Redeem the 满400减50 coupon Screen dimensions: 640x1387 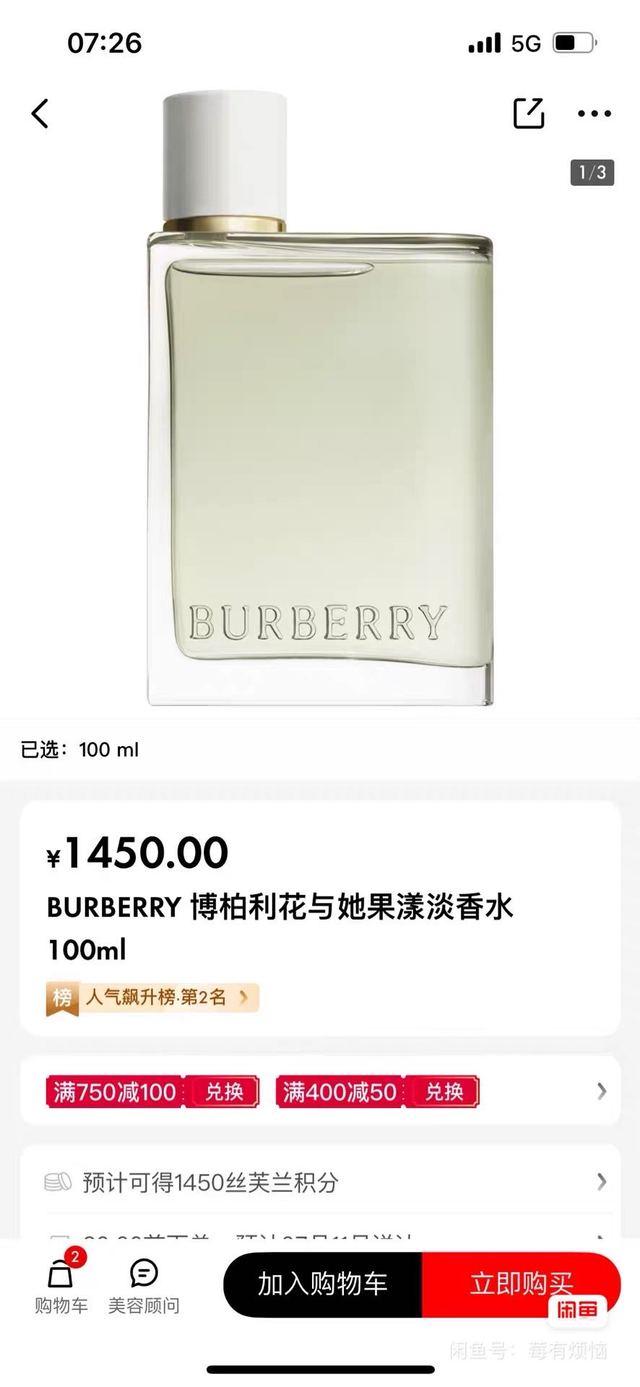click(444, 1091)
